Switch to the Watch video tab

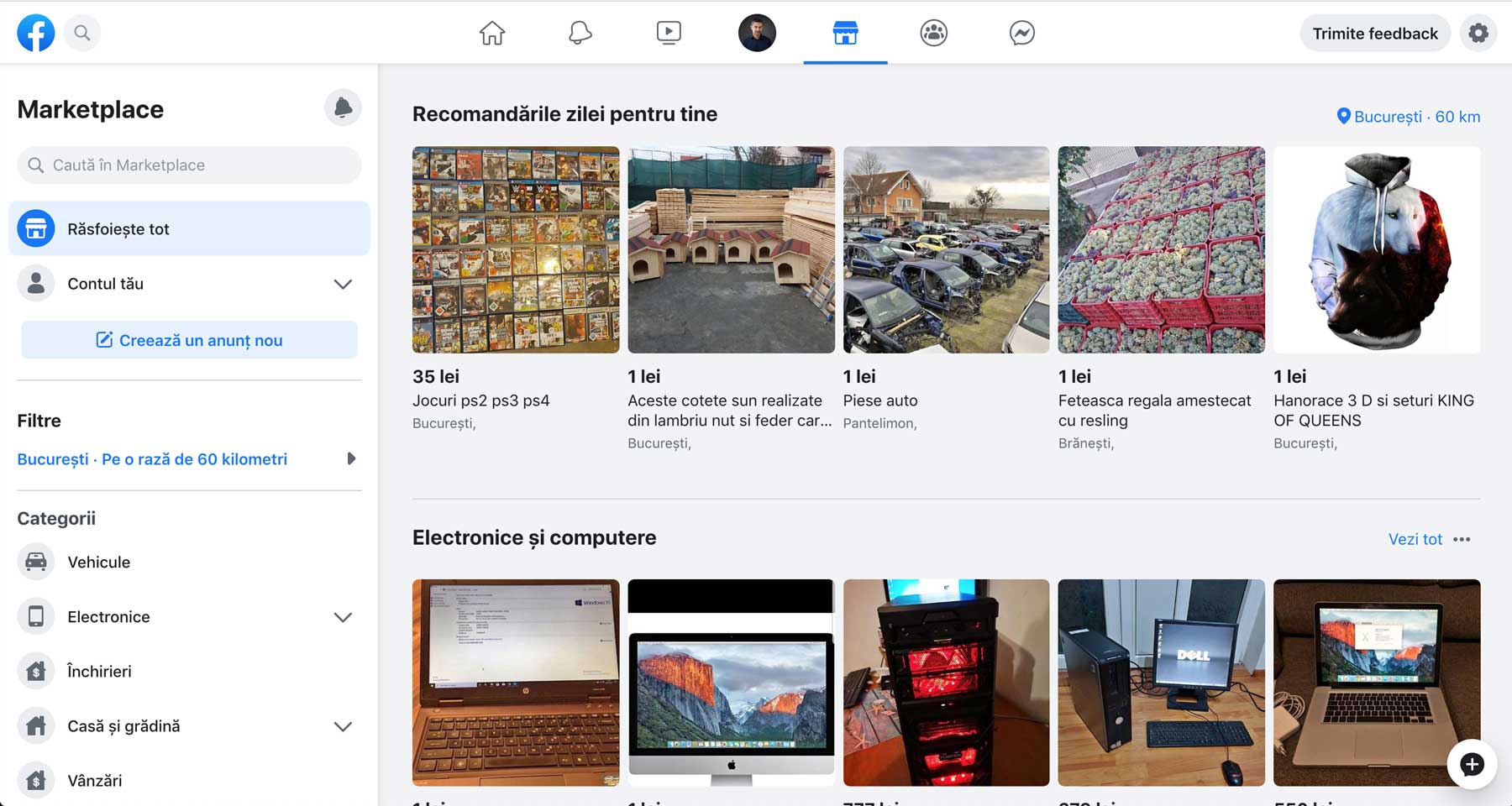point(669,34)
